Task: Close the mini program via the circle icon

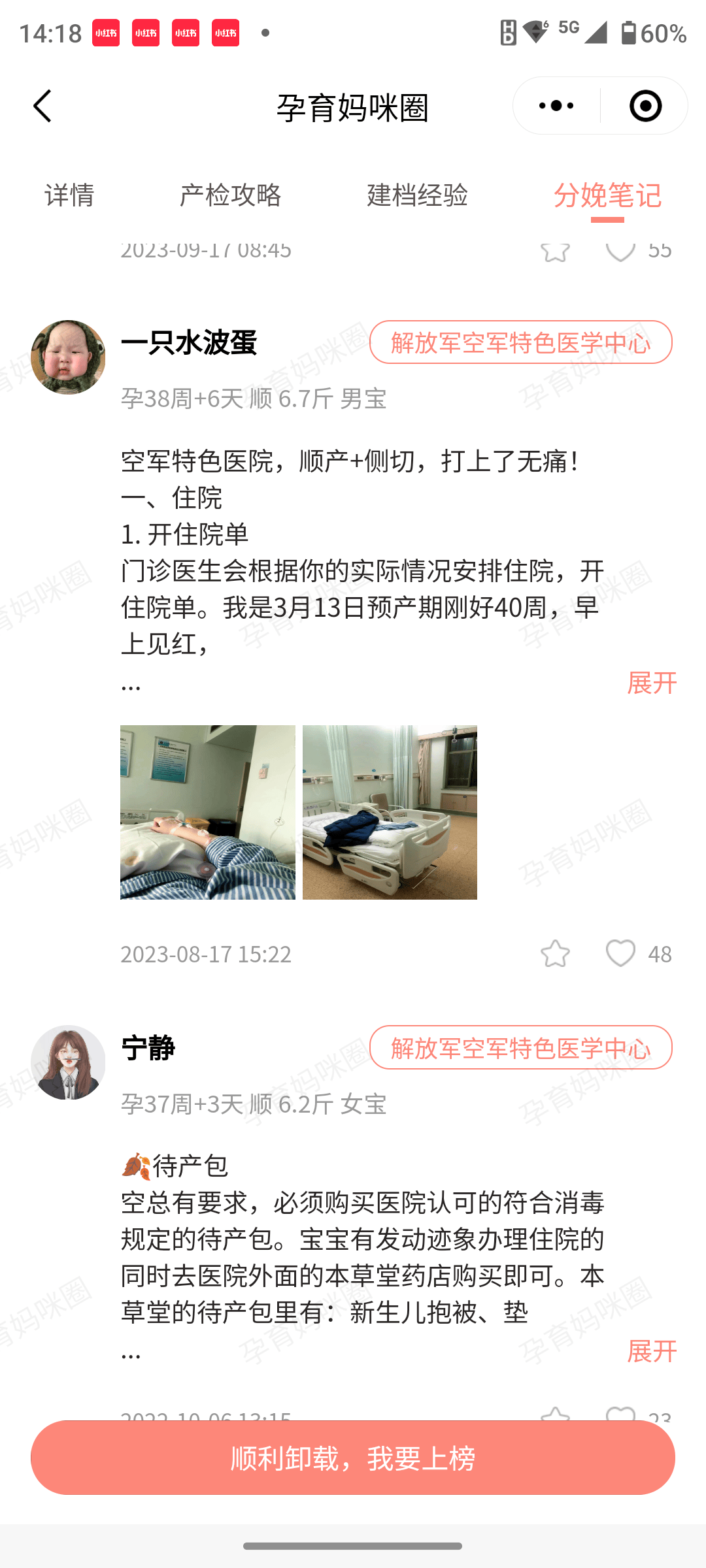Action: tap(645, 106)
